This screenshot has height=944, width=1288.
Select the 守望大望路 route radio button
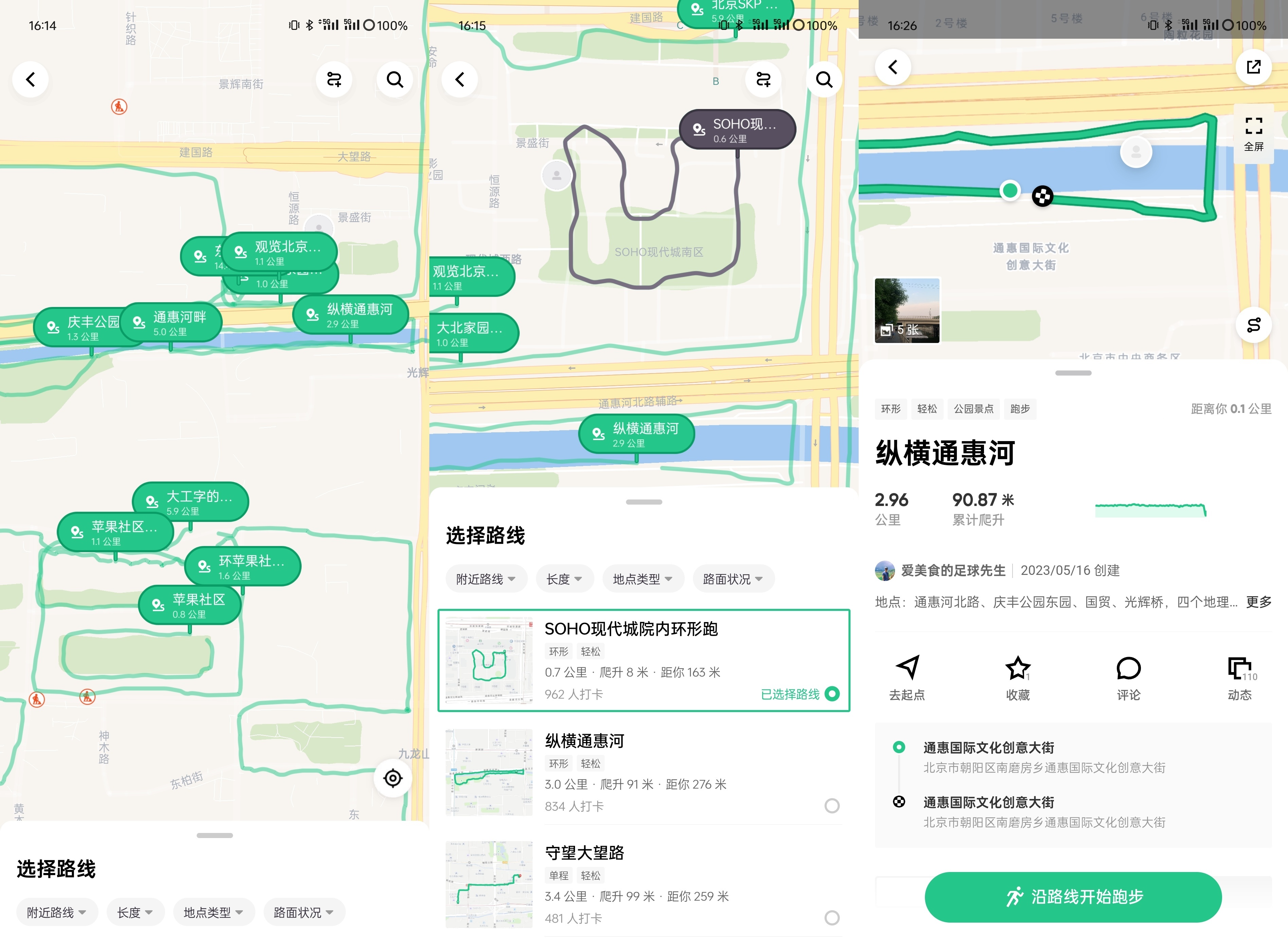(831, 918)
